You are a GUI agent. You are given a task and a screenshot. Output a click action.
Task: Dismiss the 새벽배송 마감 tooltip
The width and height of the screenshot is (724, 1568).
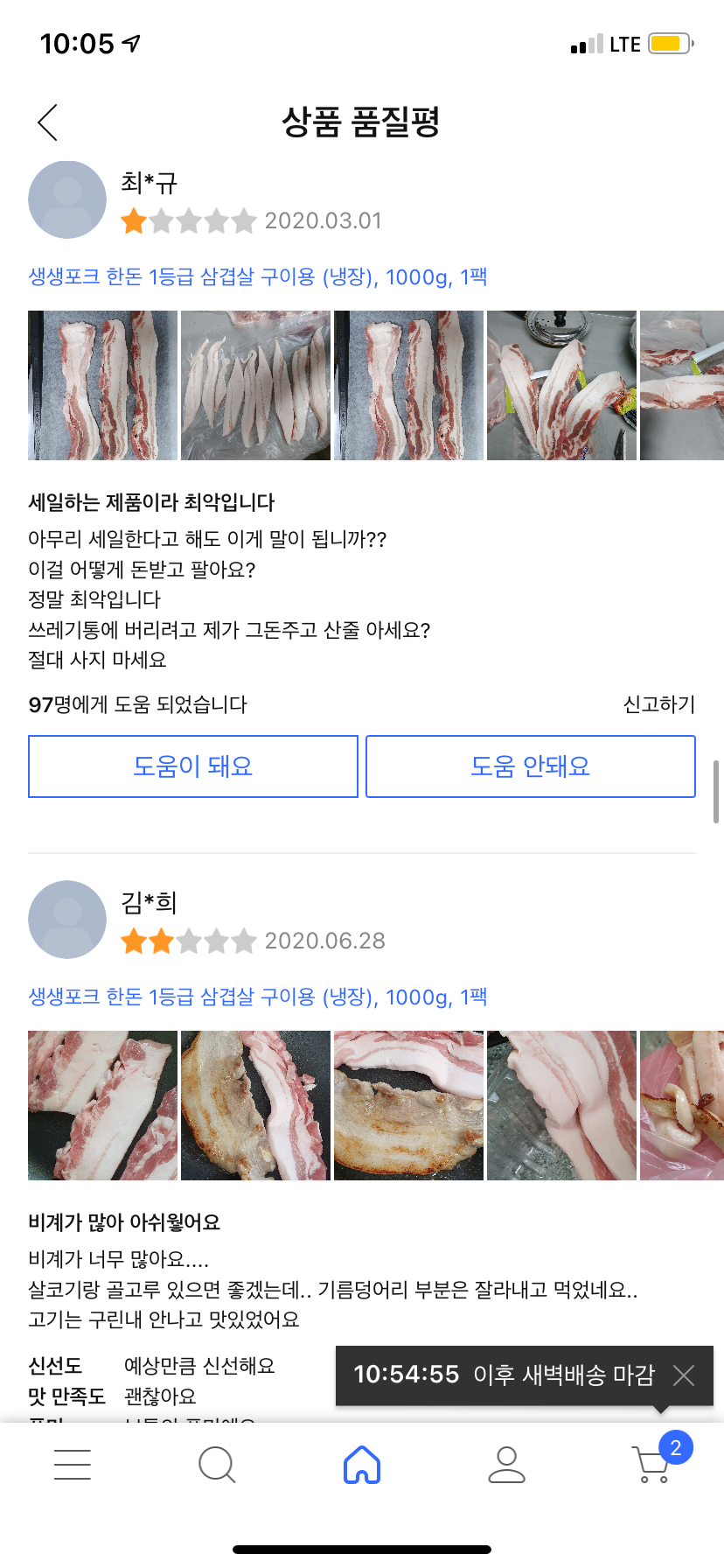pos(684,1375)
